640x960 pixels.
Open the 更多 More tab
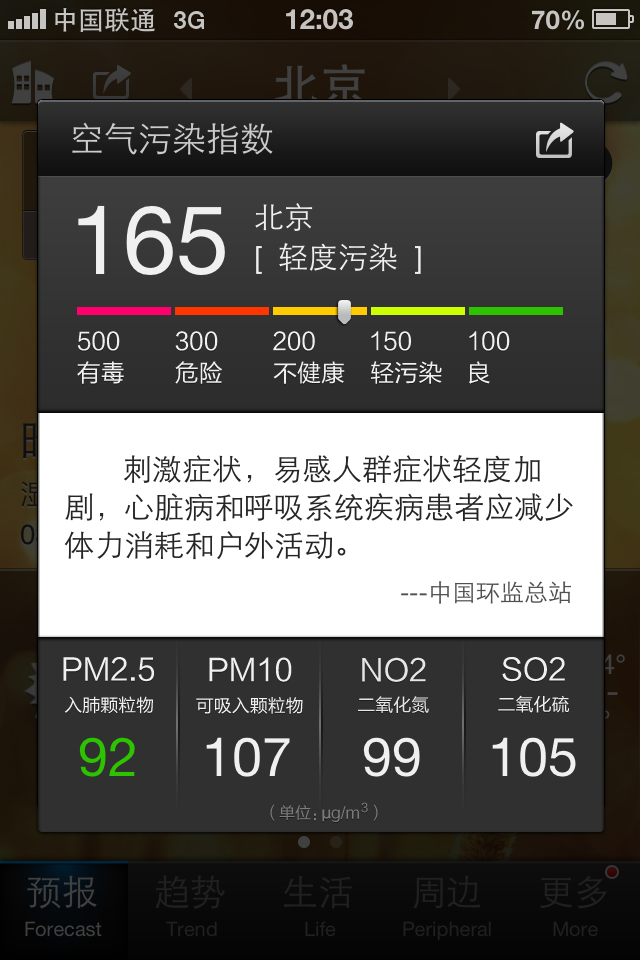coord(575,908)
